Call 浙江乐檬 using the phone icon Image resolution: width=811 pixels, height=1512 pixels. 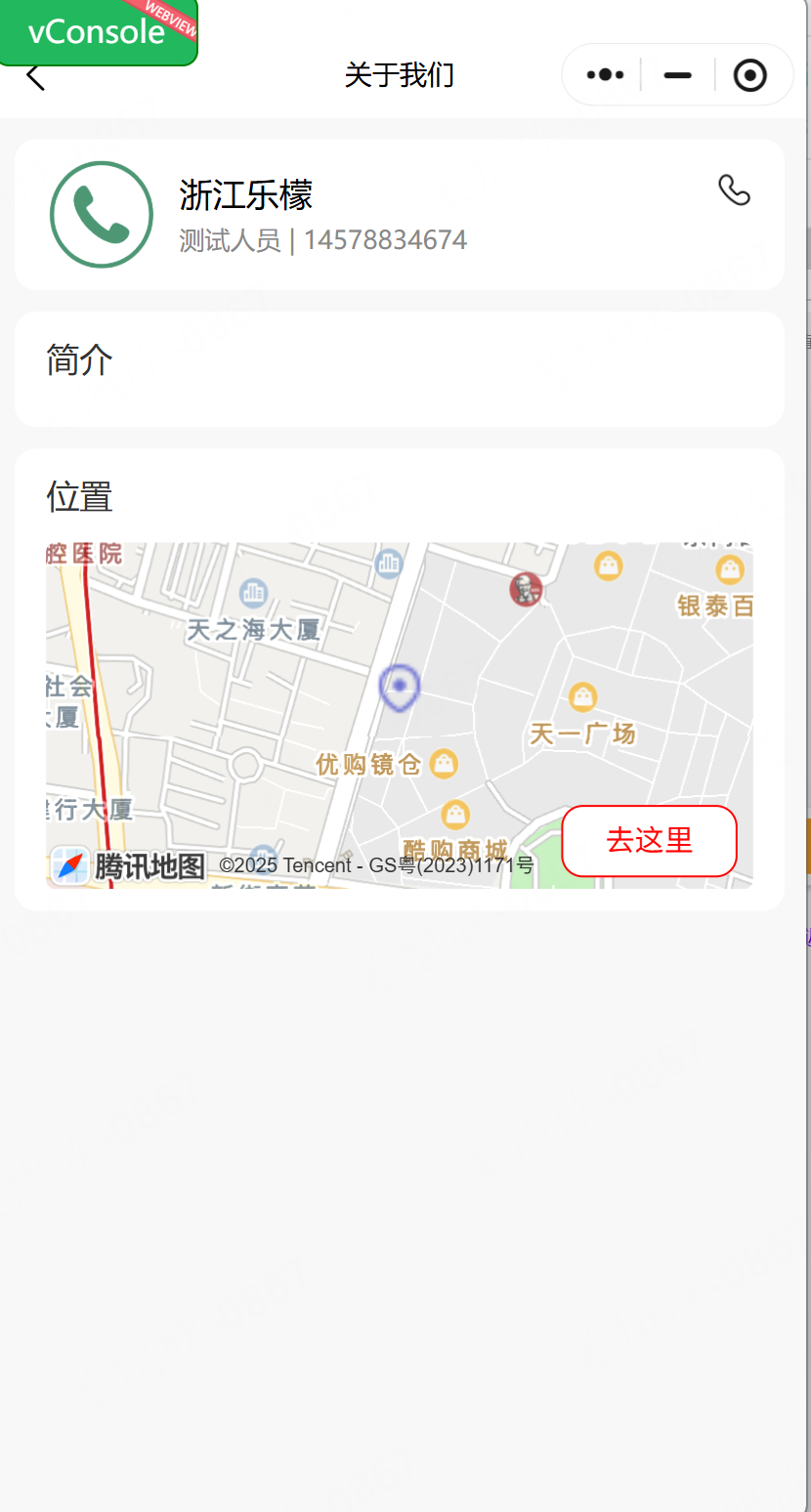pyautogui.click(x=734, y=189)
